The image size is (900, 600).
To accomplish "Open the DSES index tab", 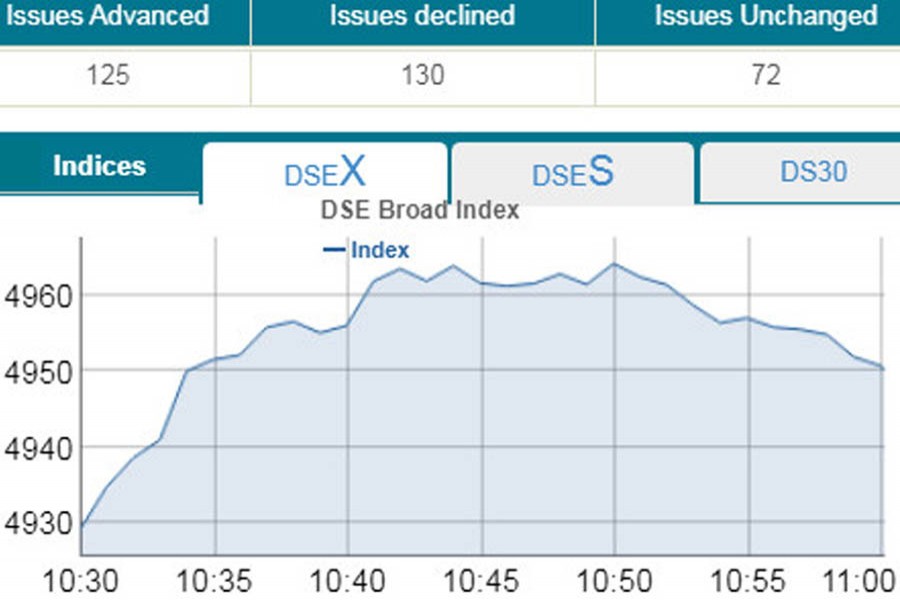I will pyautogui.click(x=572, y=173).
